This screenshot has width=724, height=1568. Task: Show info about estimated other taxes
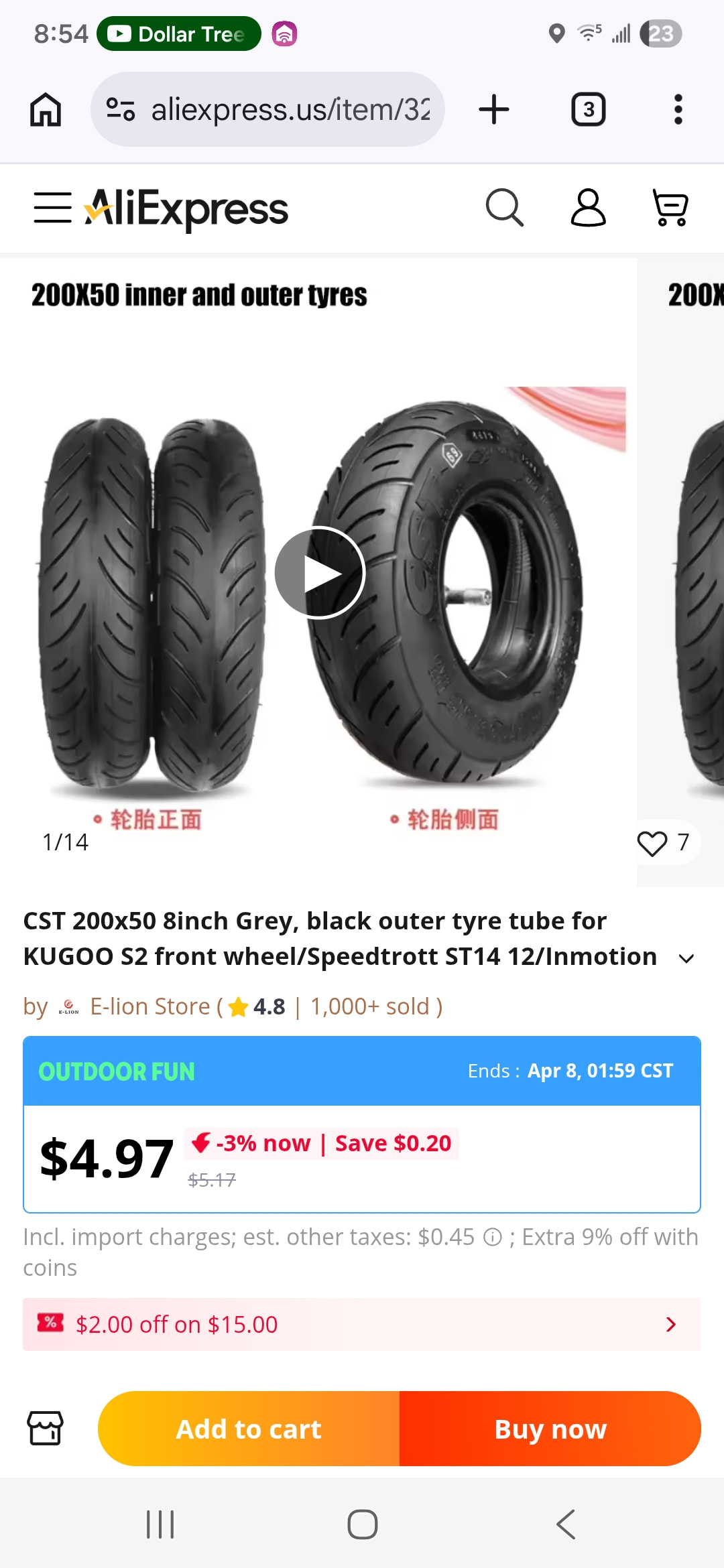click(x=493, y=1237)
